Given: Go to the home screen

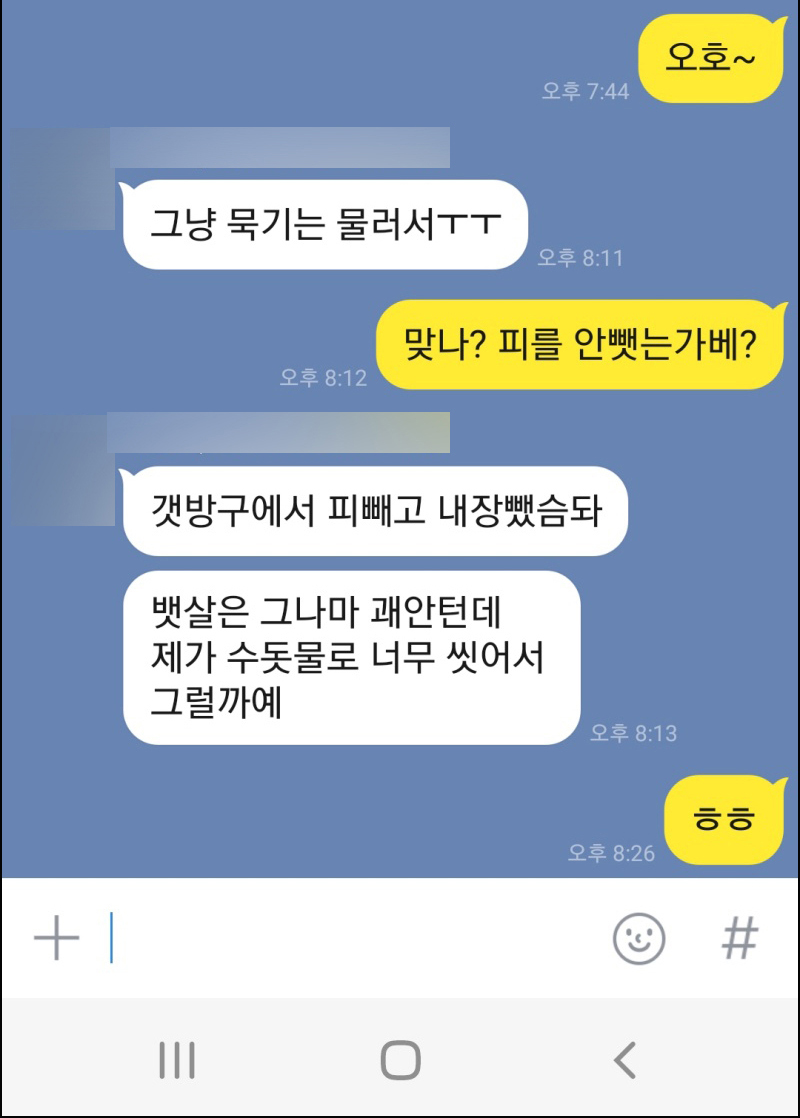Looking at the screenshot, I should pyautogui.click(x=400, y=1060).
